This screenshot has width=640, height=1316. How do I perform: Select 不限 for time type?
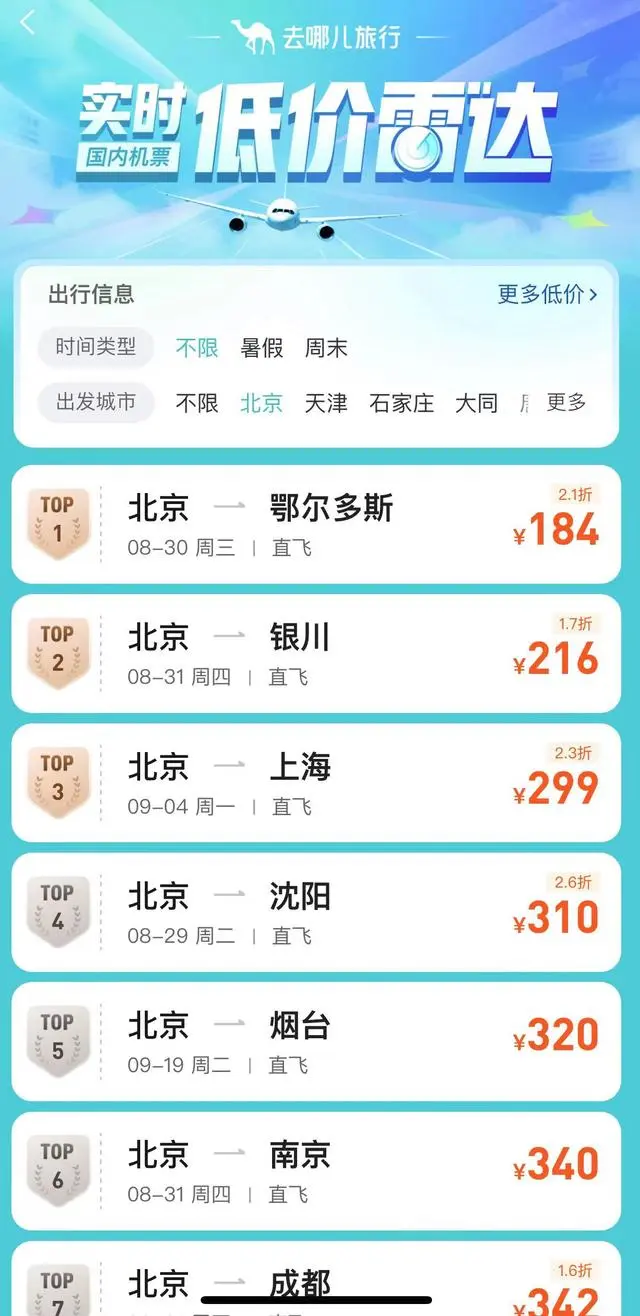(x=196, y=348)
